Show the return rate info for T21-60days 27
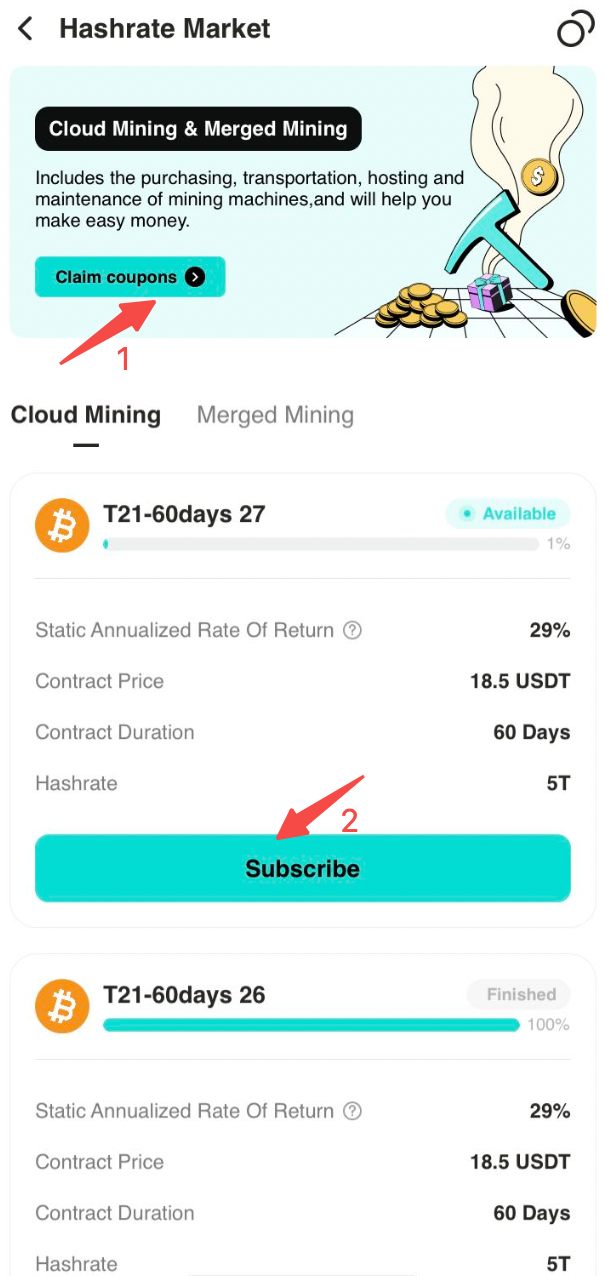610x1276 pixels. (x=352, y=631)
